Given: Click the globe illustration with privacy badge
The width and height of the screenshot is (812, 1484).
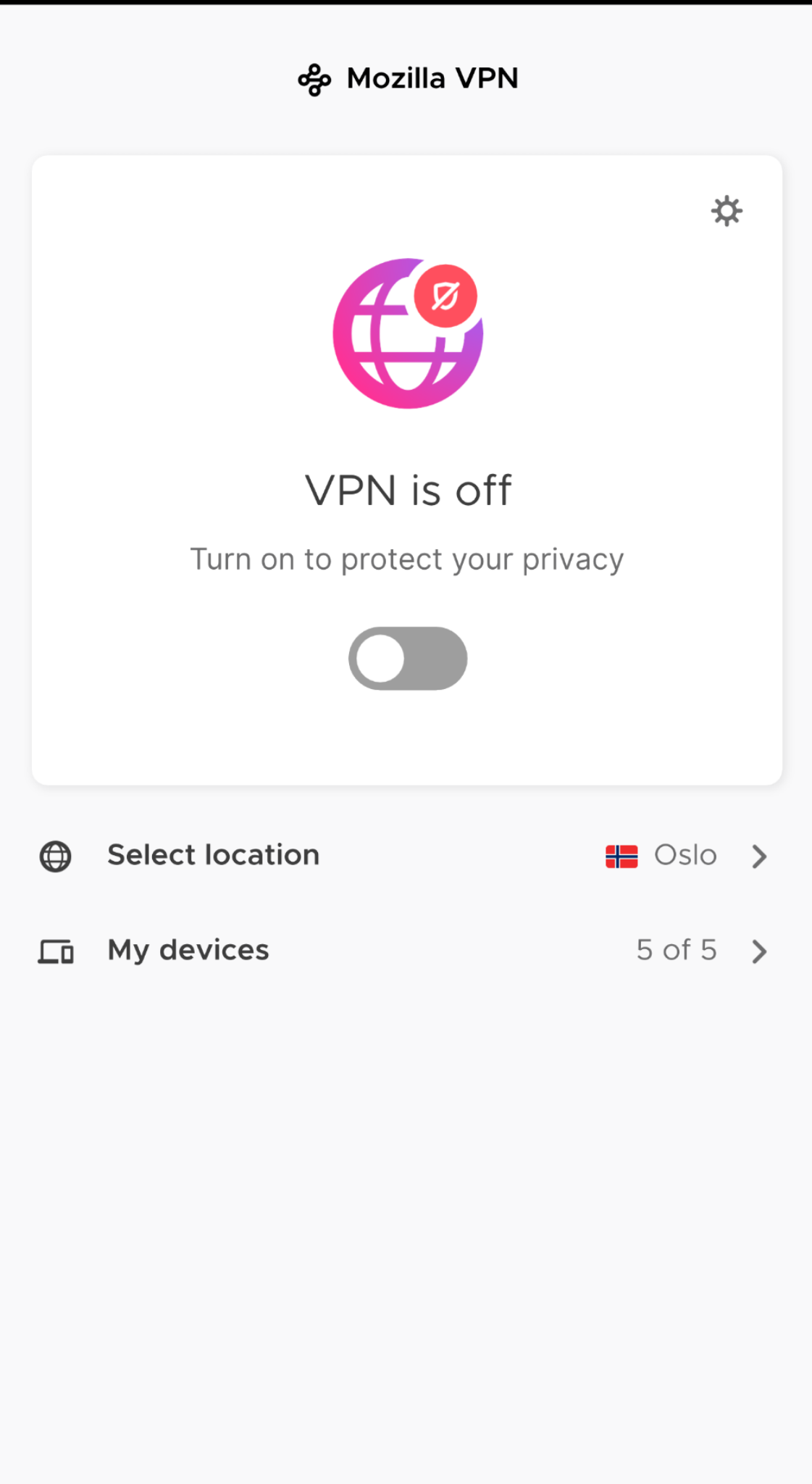Looking at the screenshot, I should pyautogui.click(x=408, y=333).
